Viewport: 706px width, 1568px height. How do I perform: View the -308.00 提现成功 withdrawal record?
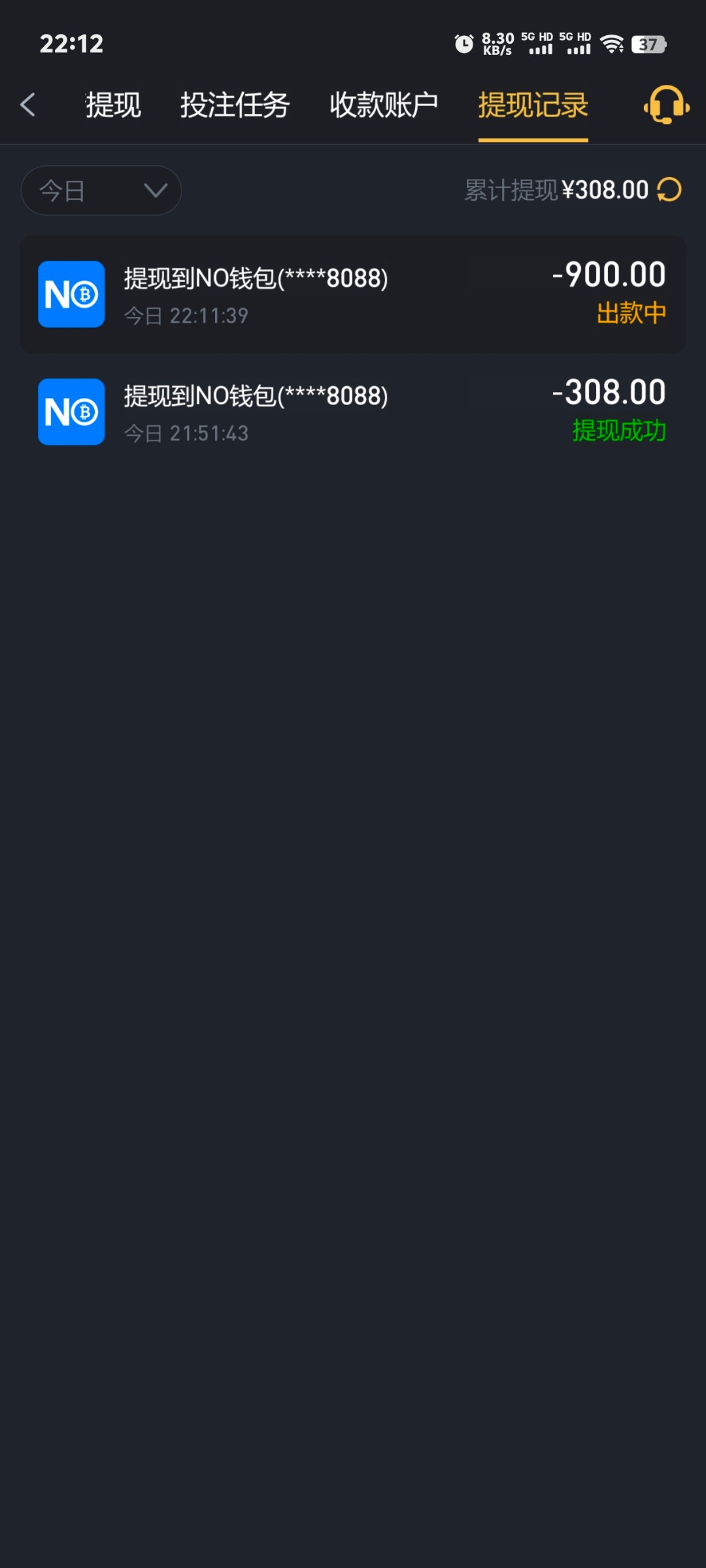tap(353, 412)
